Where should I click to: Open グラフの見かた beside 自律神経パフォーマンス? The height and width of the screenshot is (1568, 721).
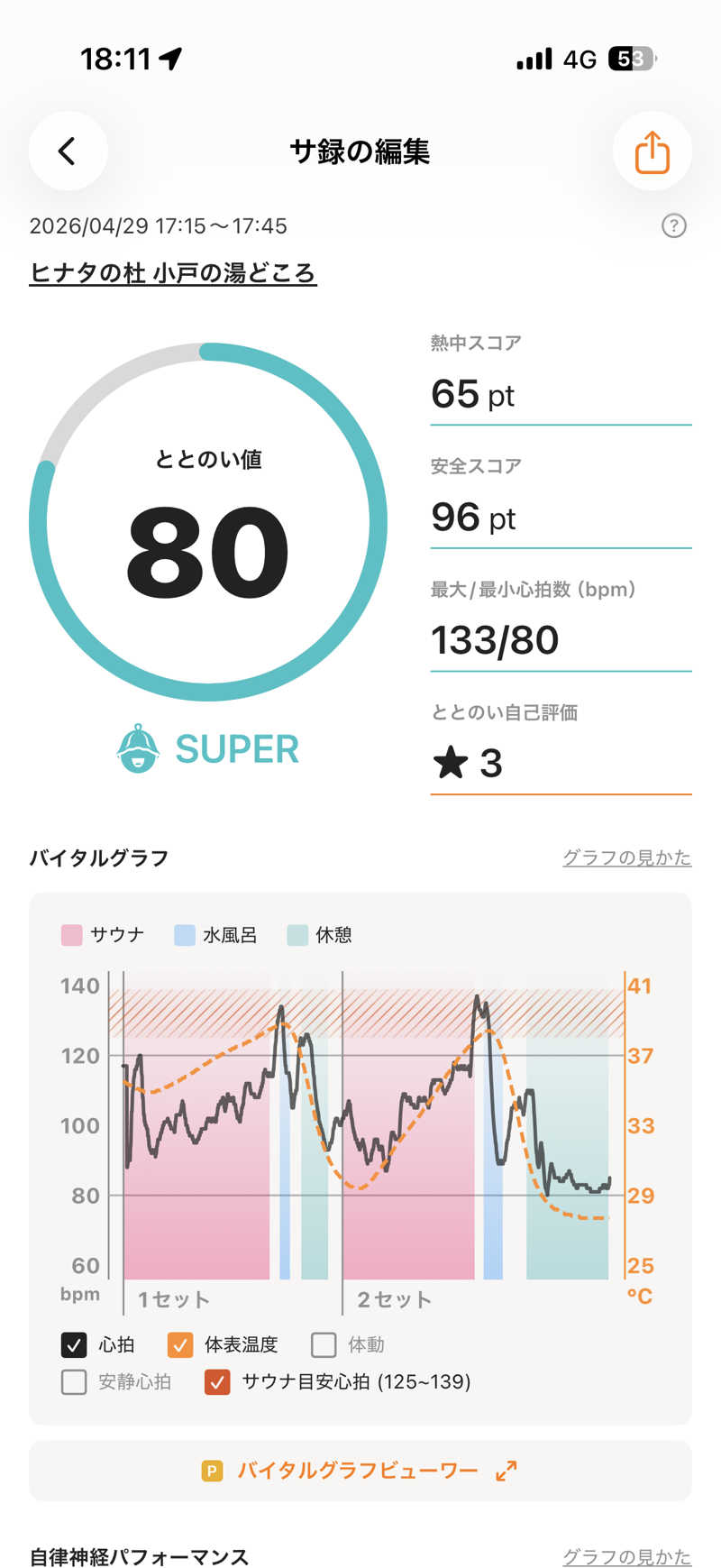pyautogui.click(x=626, y=1556)
